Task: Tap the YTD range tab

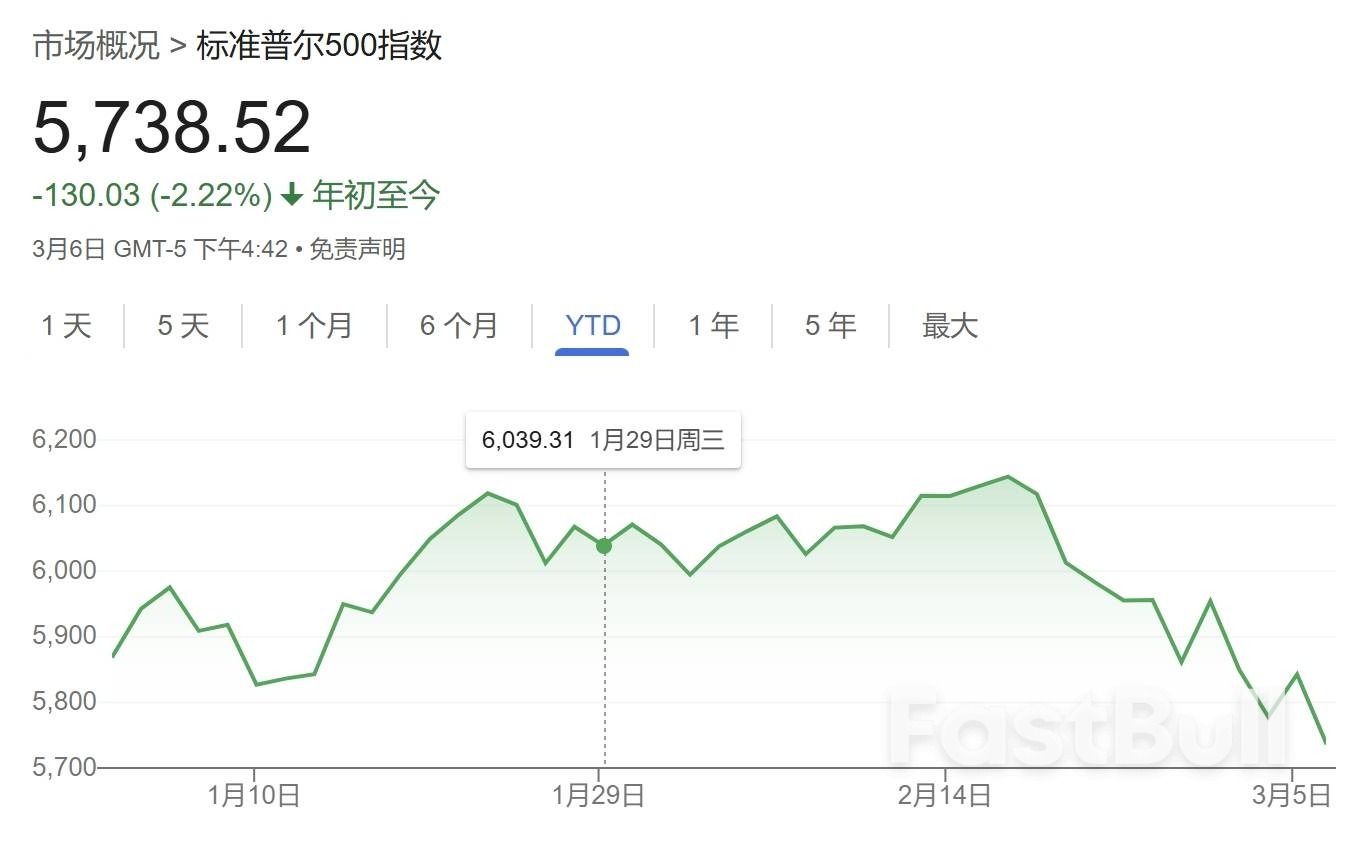Action: [x=593, y=326]
